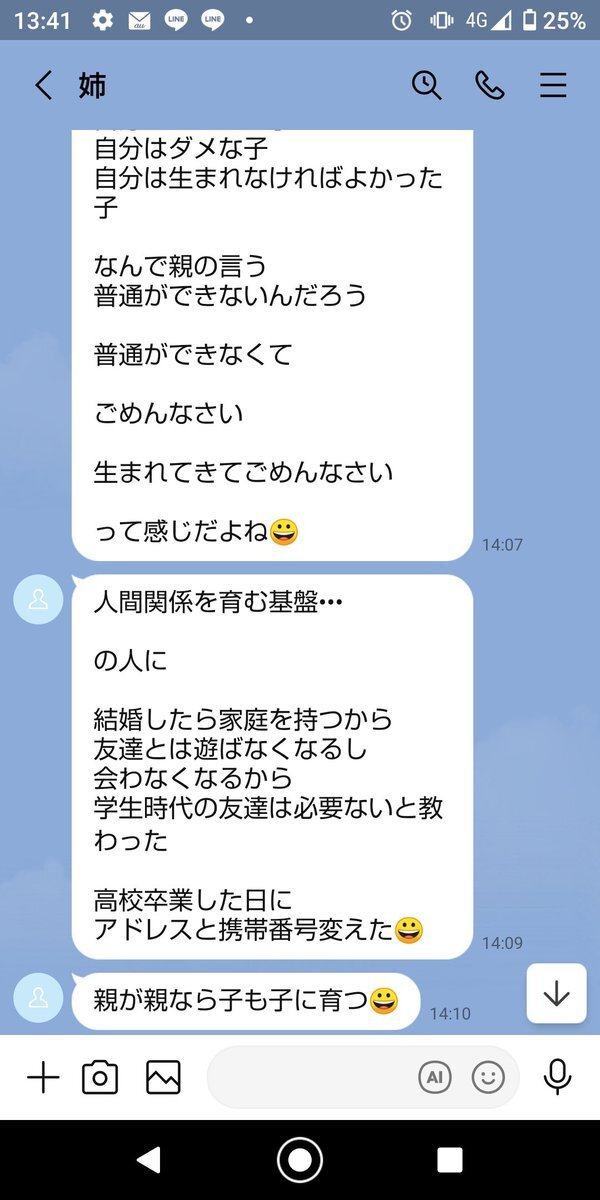
Task: Open the sender's profile avatar beside 人間関係 message
Action: 38,599
